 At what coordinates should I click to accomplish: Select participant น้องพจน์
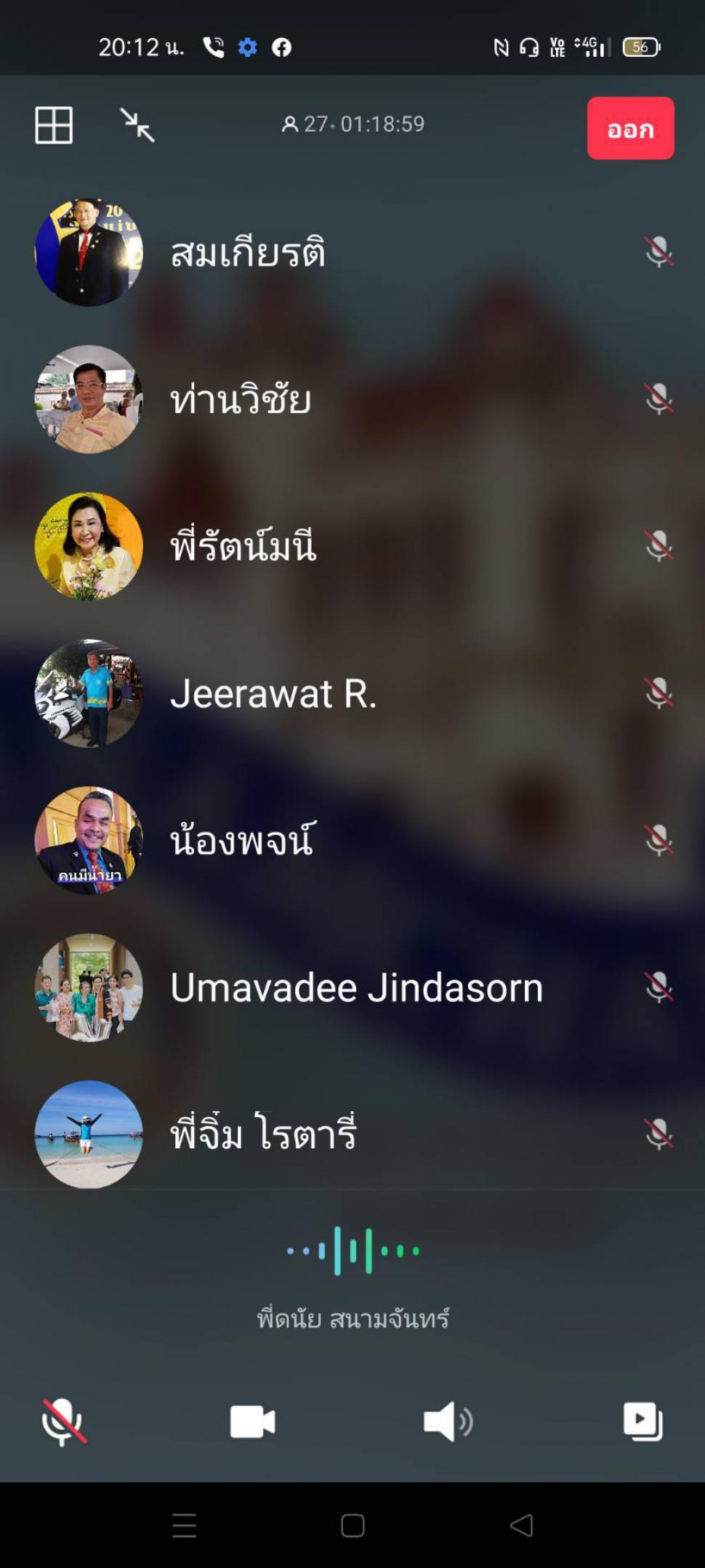tap(352, 840)
